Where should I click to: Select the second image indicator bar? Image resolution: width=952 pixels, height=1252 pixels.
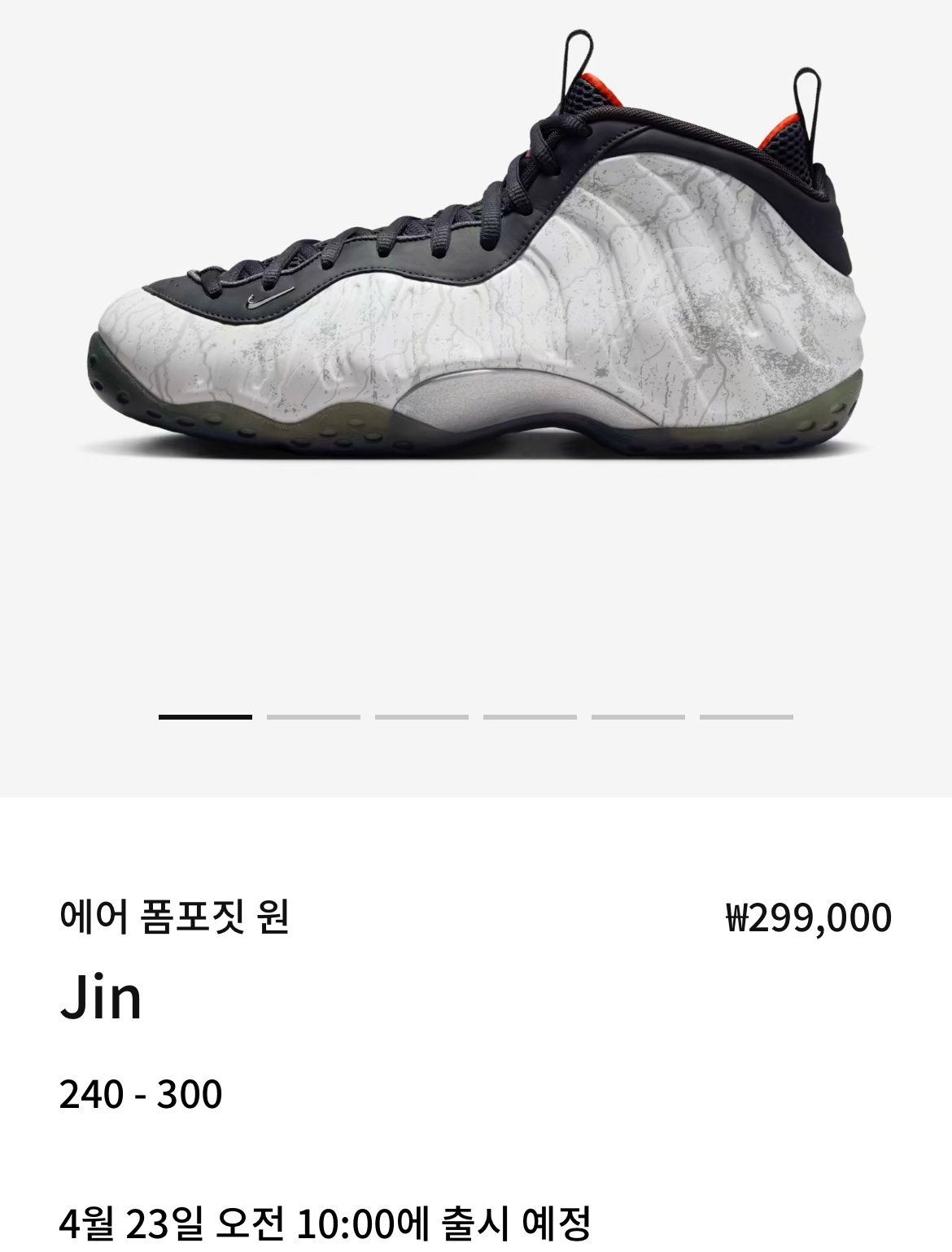point(313,717)
